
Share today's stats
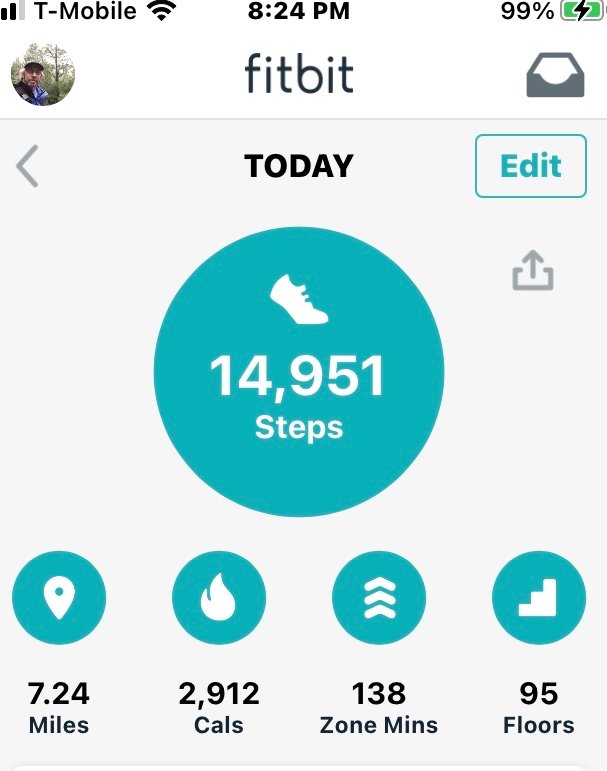coord(533,270)
